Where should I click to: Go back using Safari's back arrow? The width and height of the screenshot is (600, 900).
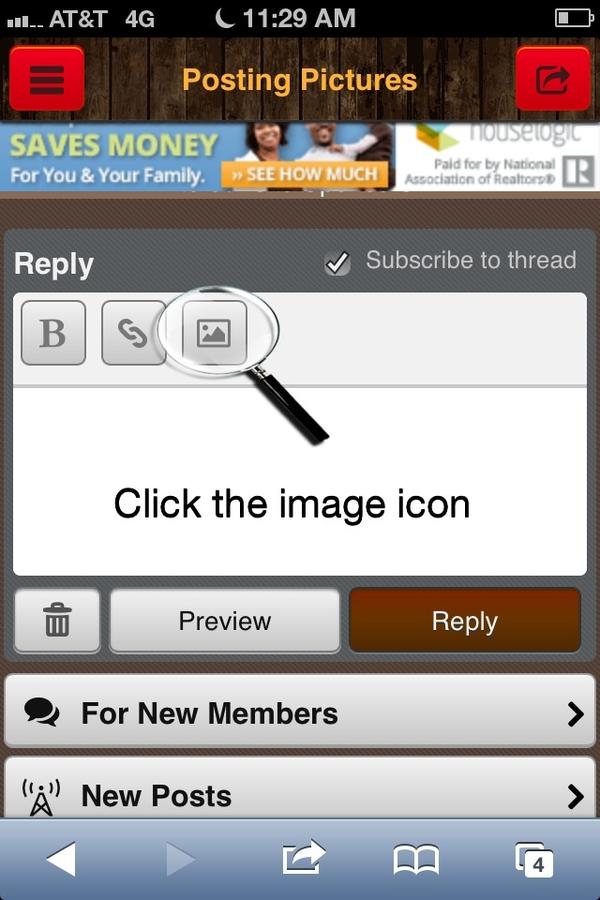point(61,859)
